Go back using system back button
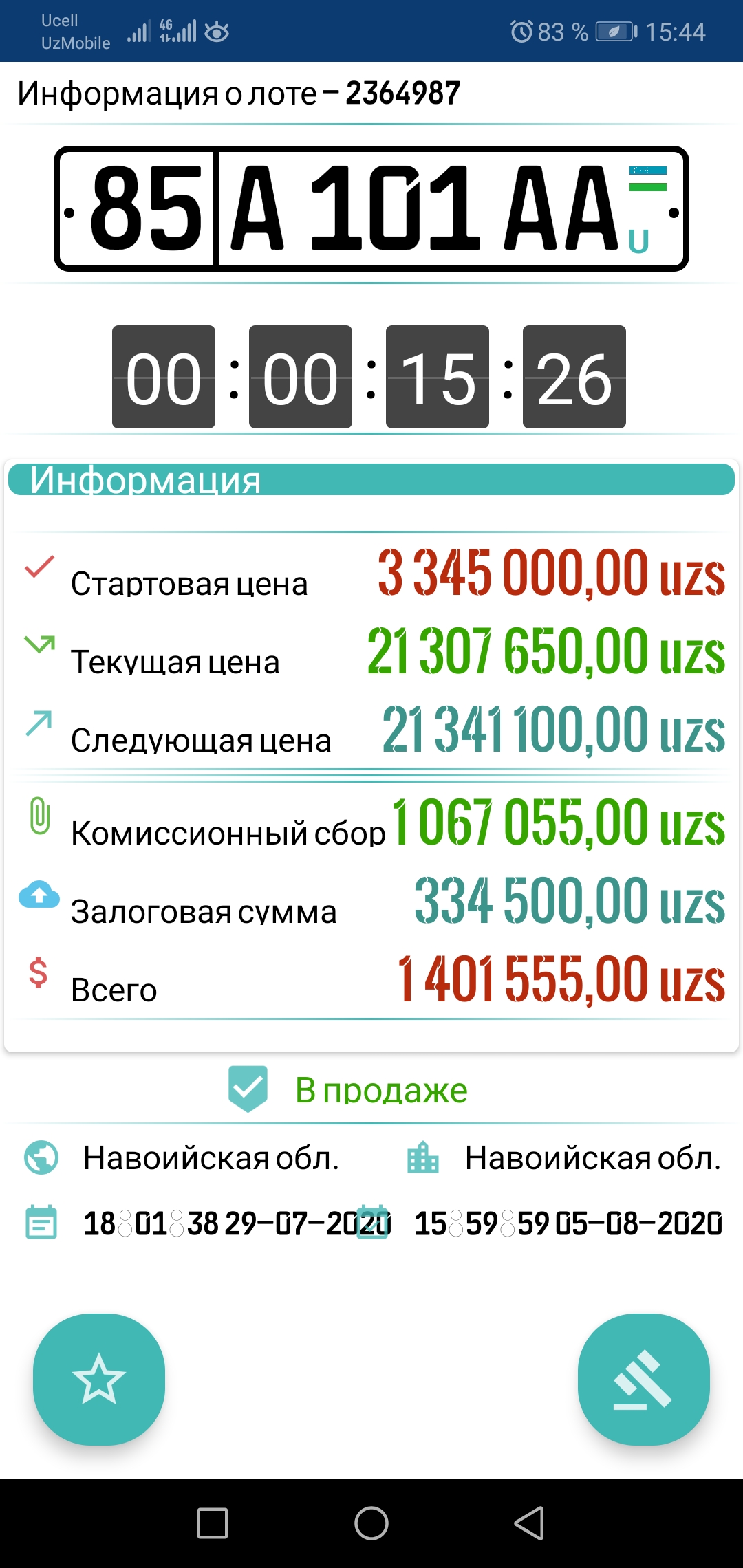Image resolution: width=743 pixels, height=1568 pixels. tap(530, 1523)
